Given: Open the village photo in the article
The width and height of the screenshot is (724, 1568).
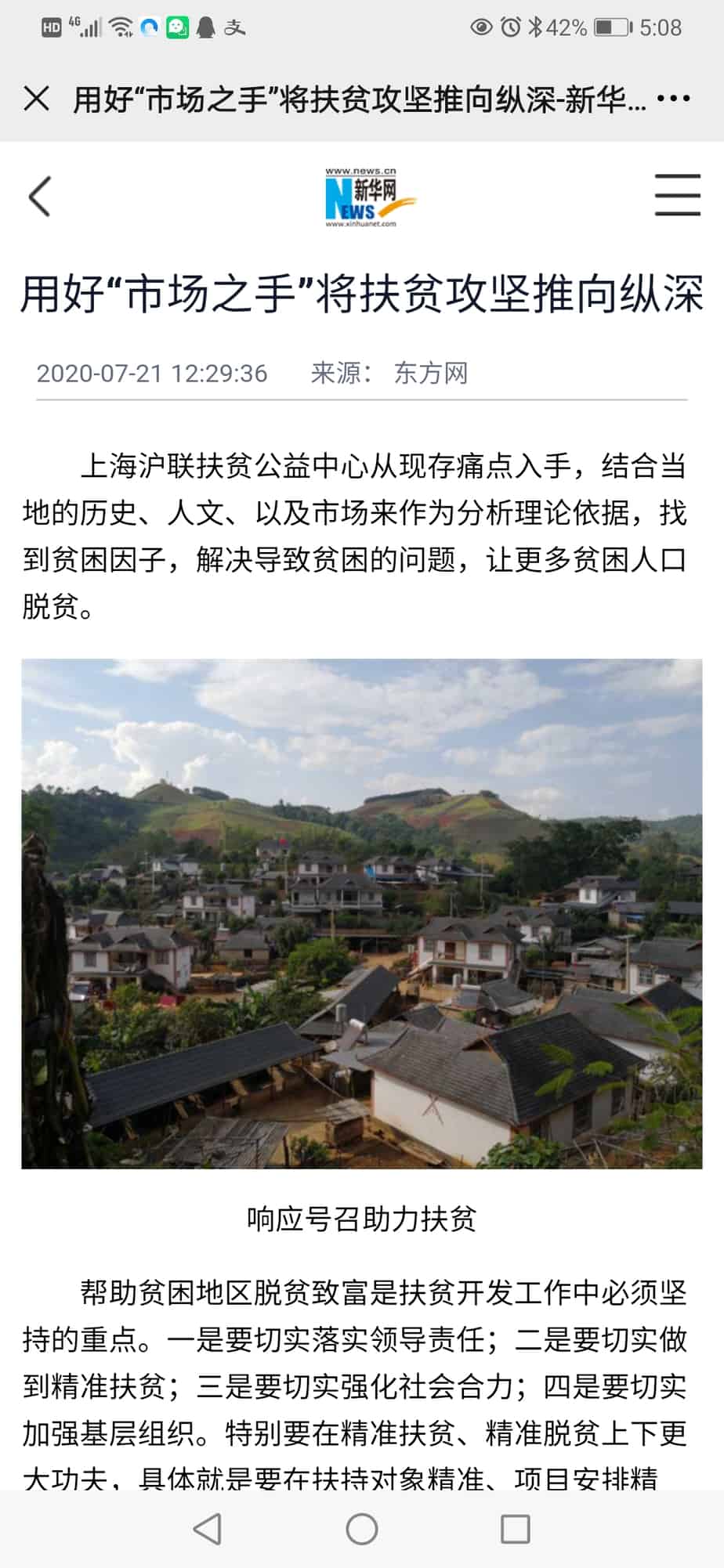Looking at the screenshot, I should [362, 913].
